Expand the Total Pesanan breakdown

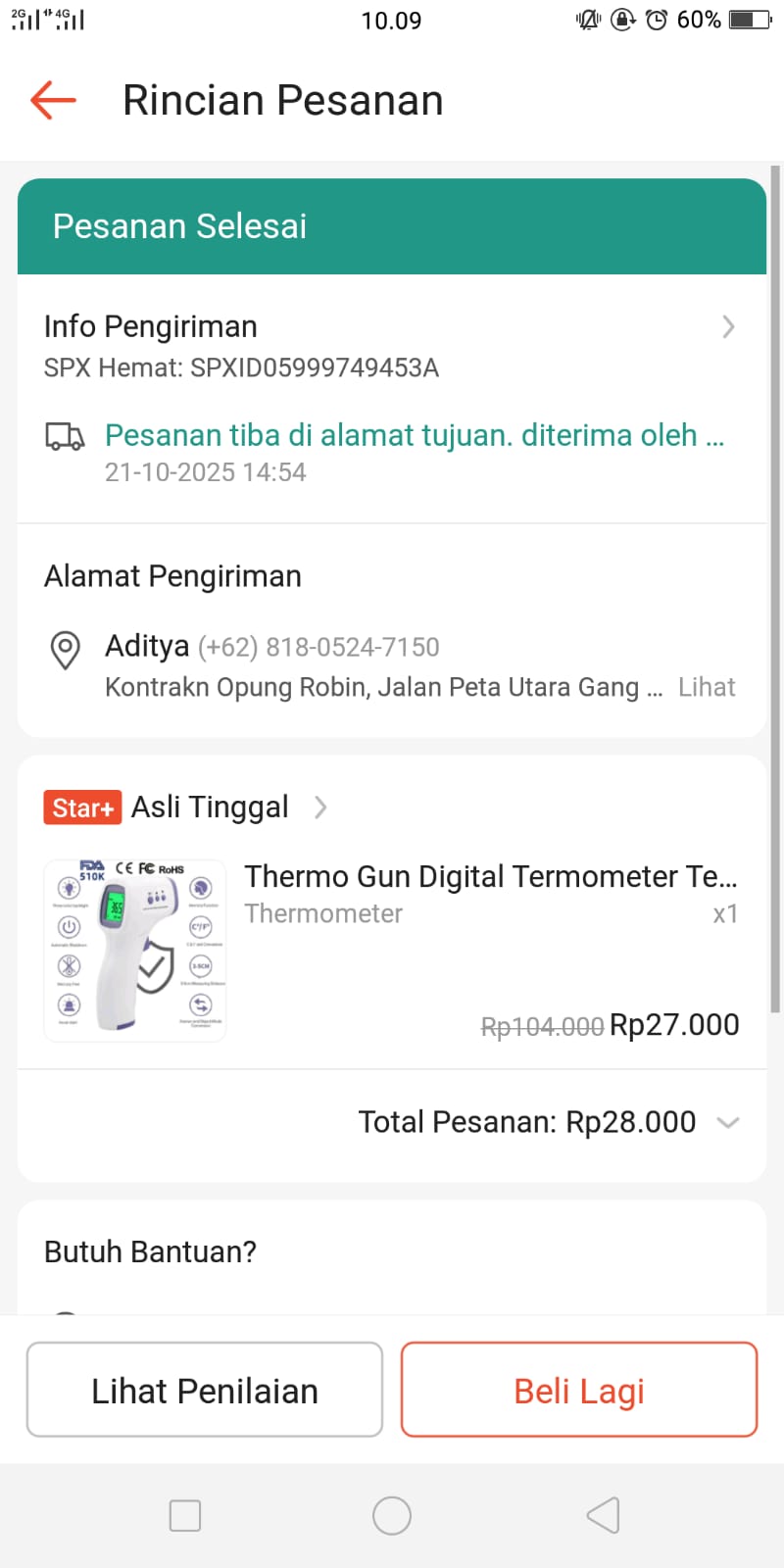click(x=727, y=1122)
